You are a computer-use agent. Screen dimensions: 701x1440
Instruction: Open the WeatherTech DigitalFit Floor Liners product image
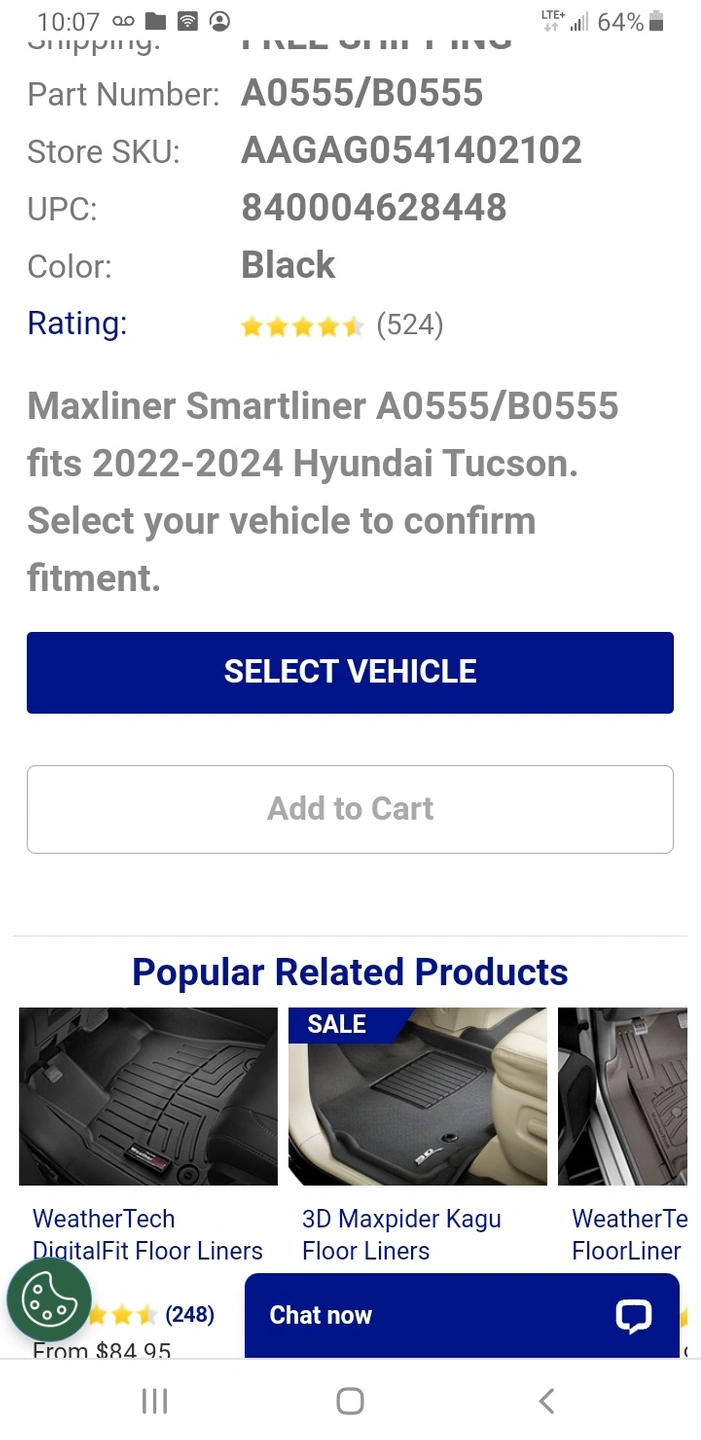(148, 1096)
